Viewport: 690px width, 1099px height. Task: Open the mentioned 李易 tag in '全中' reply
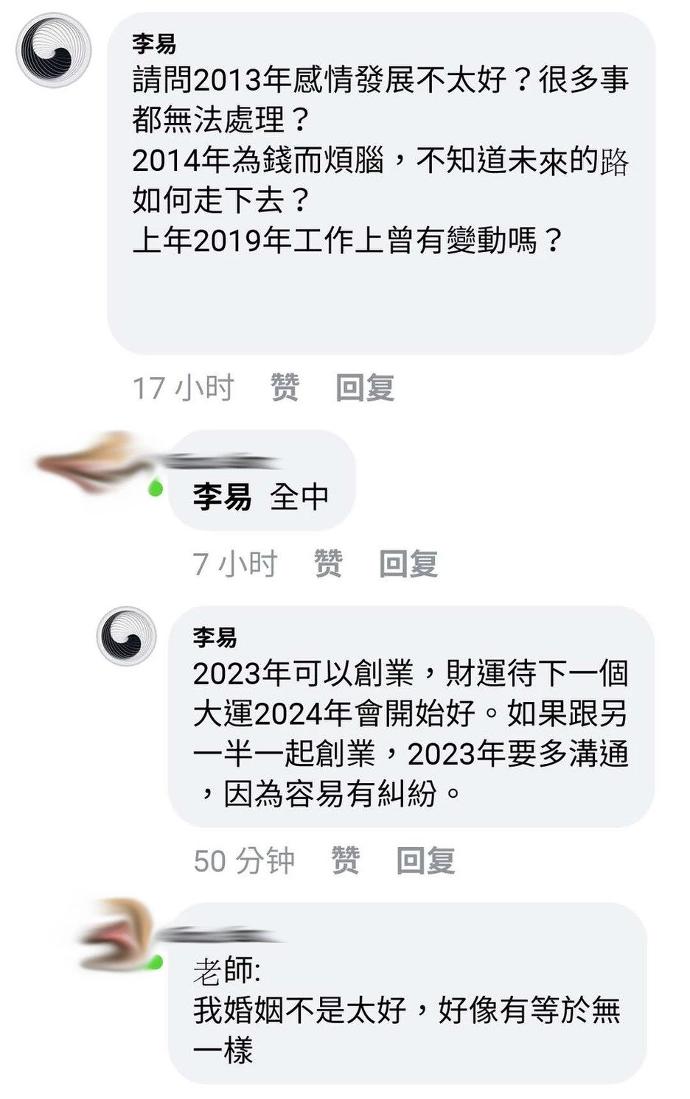[223, 496]
